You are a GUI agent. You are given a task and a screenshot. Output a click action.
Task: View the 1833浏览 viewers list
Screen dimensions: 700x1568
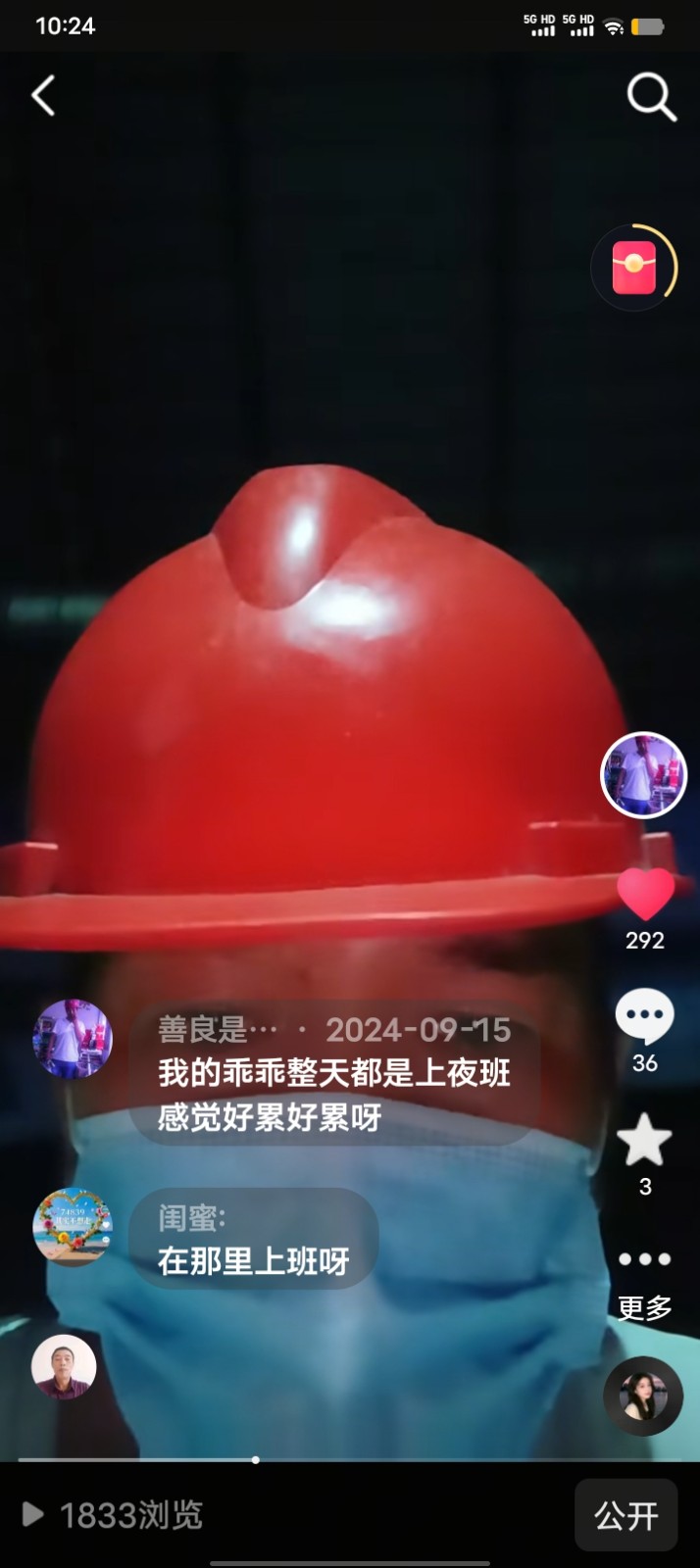[113, 1515]
